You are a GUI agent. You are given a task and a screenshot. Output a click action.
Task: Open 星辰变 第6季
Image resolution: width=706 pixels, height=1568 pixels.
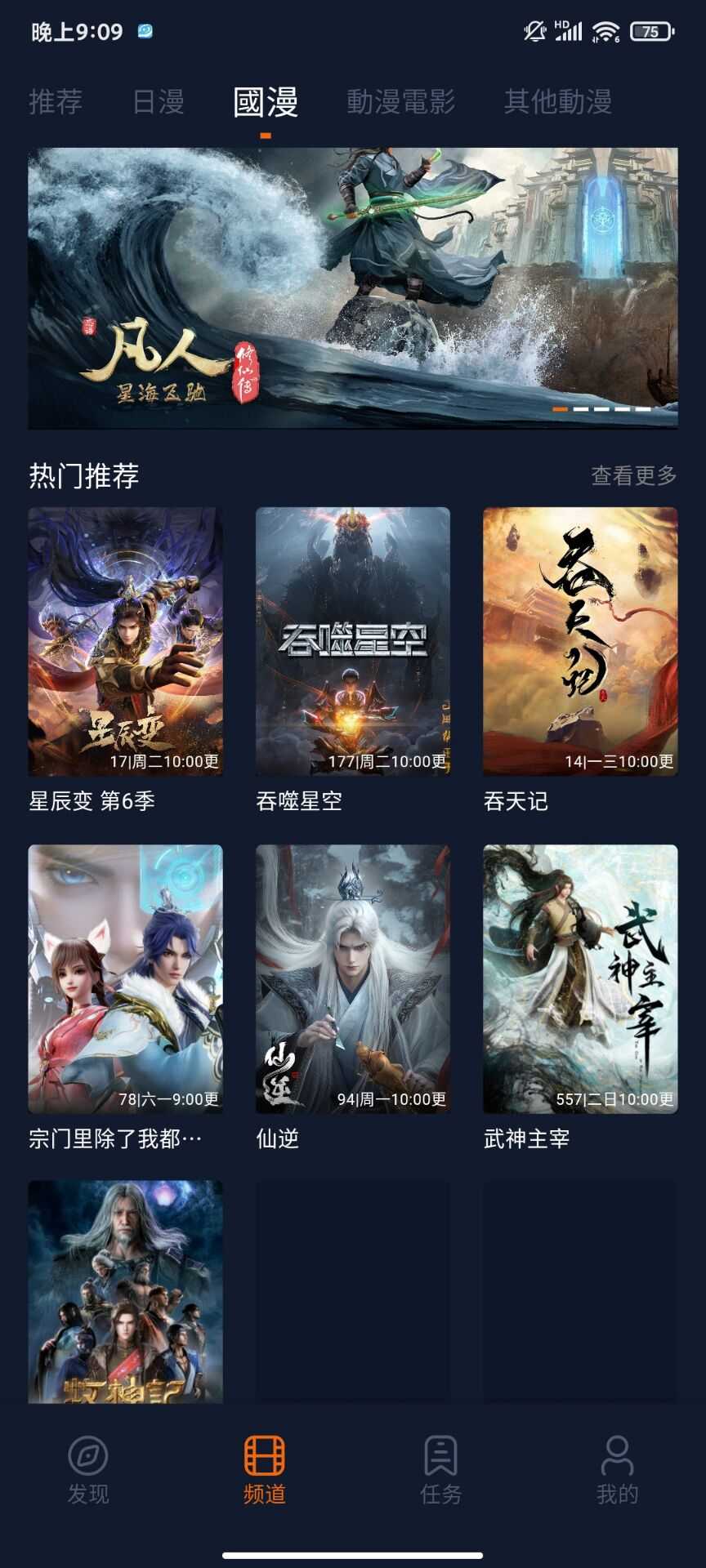point(125,642)
